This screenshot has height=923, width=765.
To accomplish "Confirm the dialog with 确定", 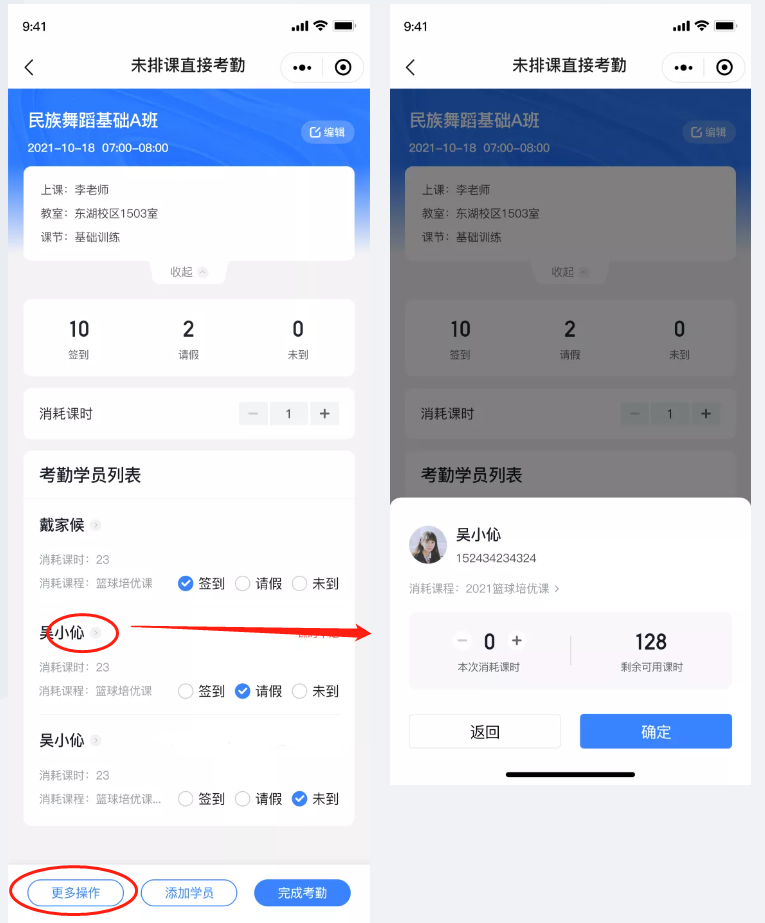I will click(x=656, y=732).
